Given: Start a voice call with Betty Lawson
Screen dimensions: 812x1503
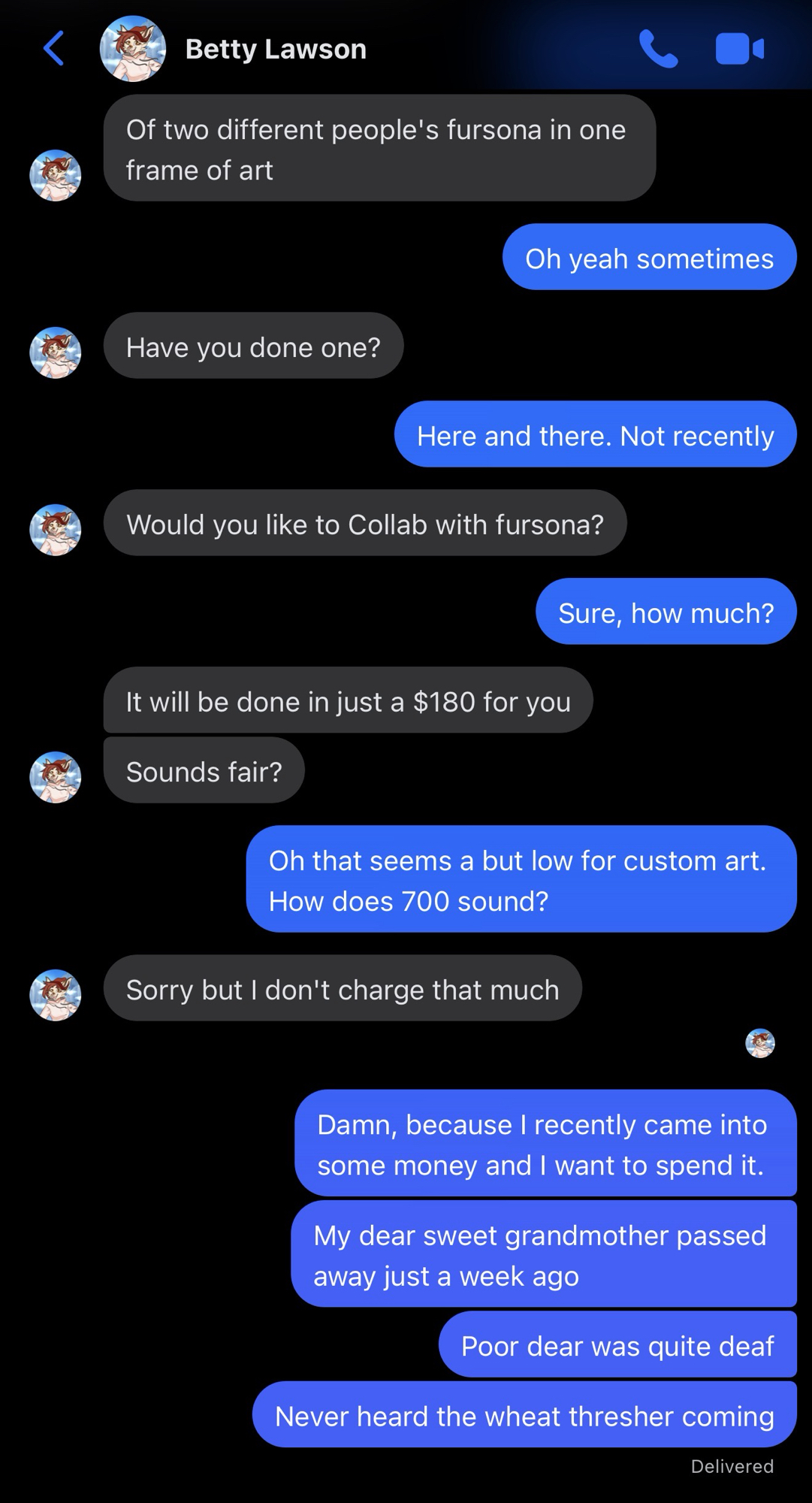Looking at the screenshot, I should click(x=658, y=50).
